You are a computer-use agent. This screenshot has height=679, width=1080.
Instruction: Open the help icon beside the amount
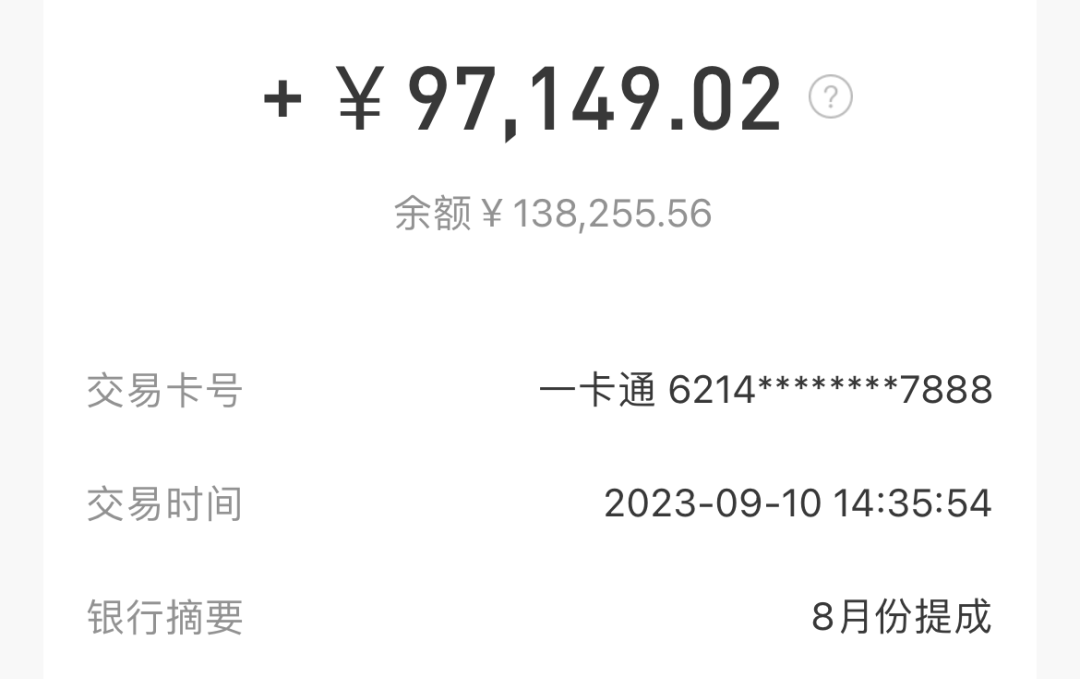pyautogui.click(x=830, y=98)
